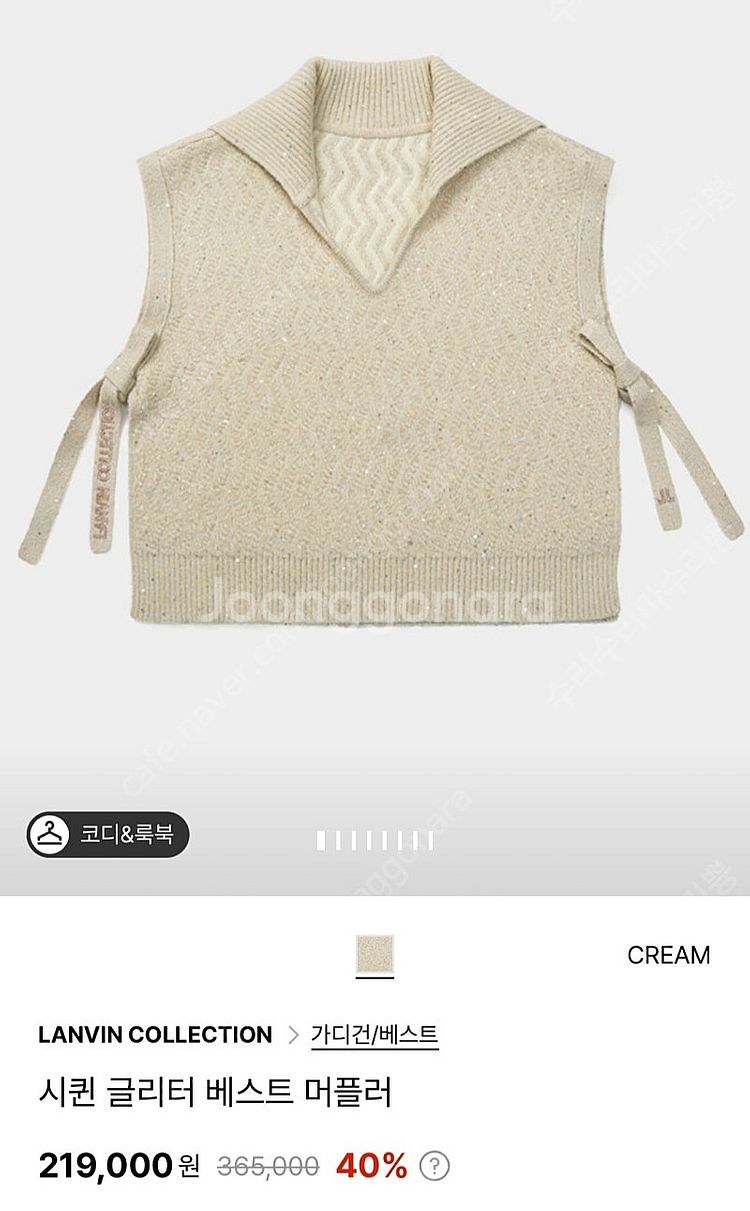Go to the 가디건/베스트 category
The image size is (750, 1211).
(374, 1035)
